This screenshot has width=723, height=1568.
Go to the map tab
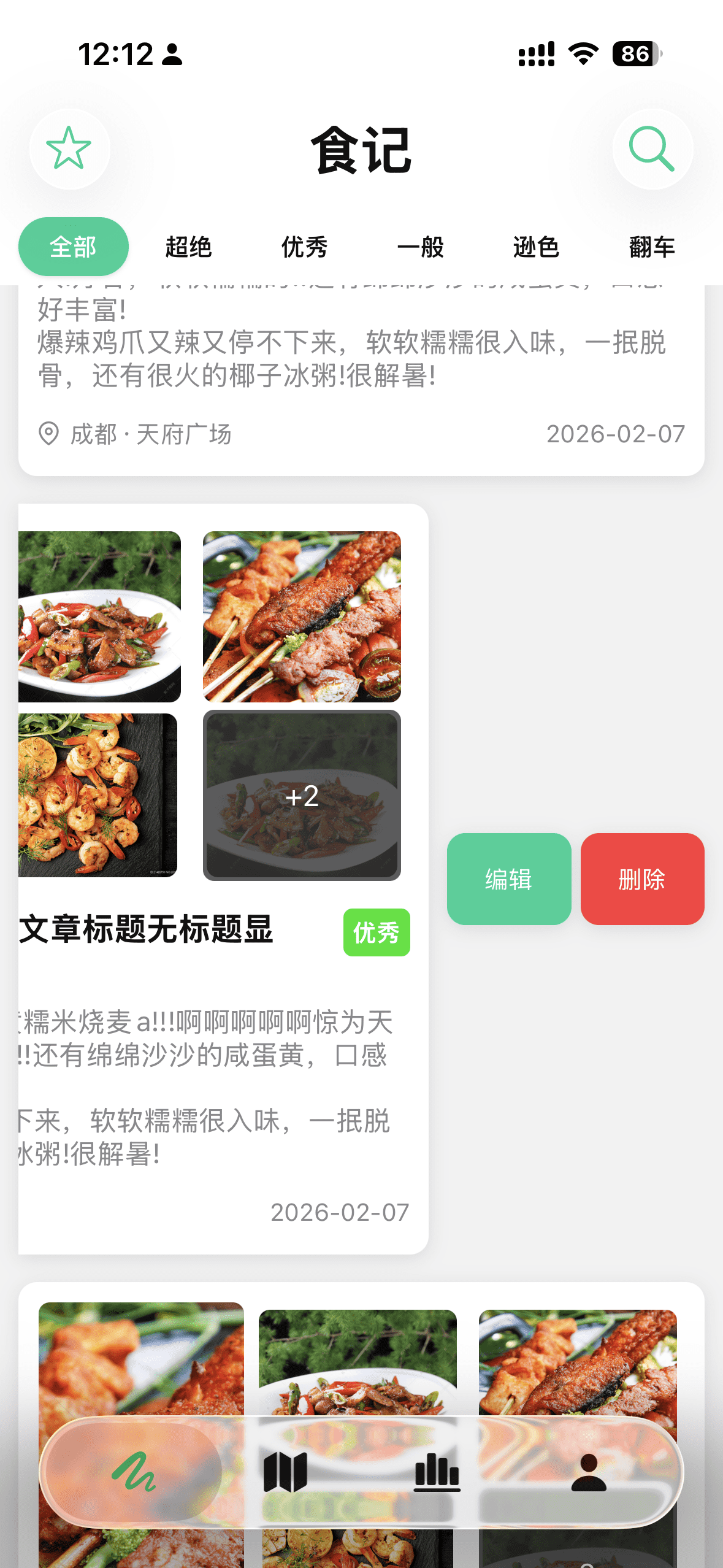(285, 1471)
